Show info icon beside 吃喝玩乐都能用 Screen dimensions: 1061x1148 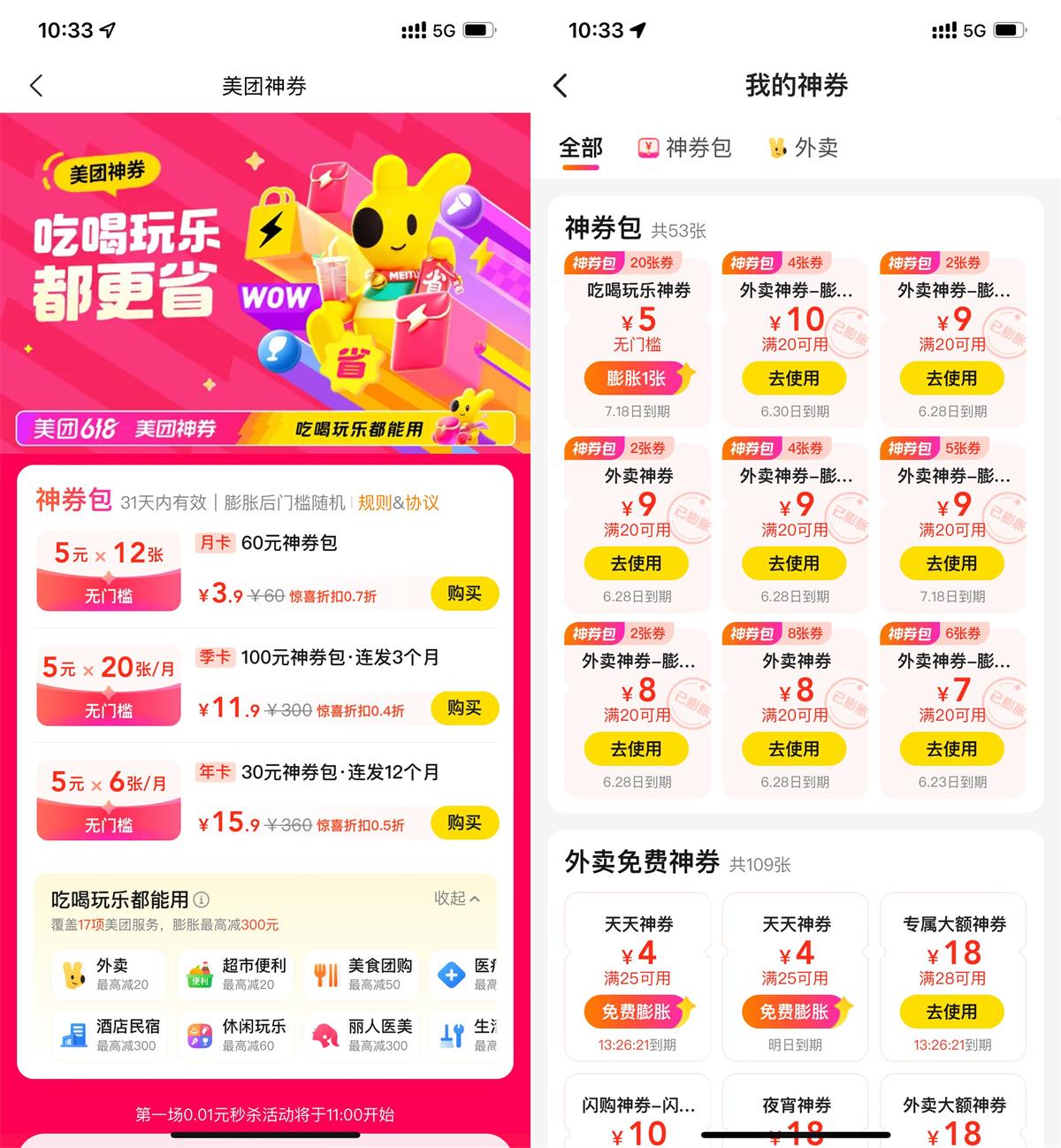[x=202, y=899]
